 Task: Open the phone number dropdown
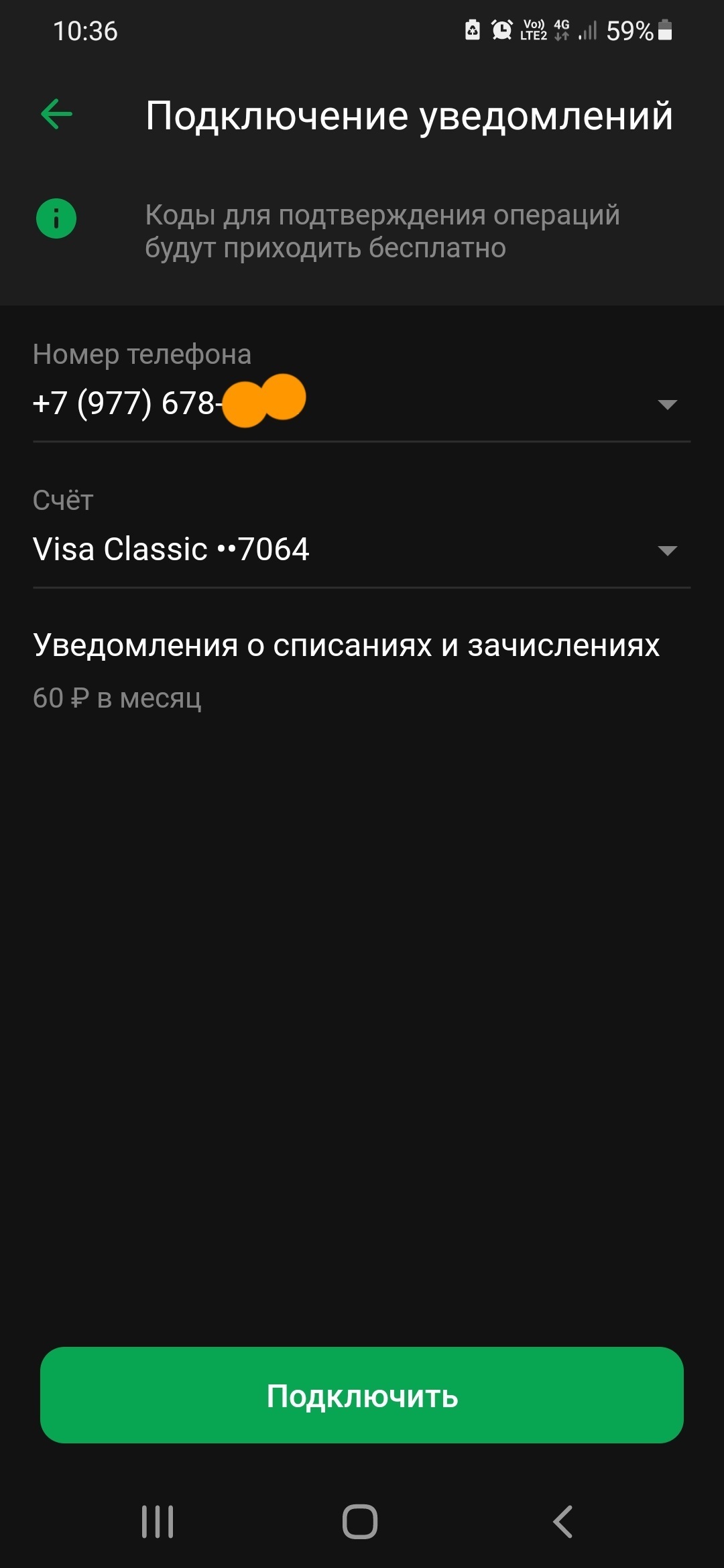666,404
